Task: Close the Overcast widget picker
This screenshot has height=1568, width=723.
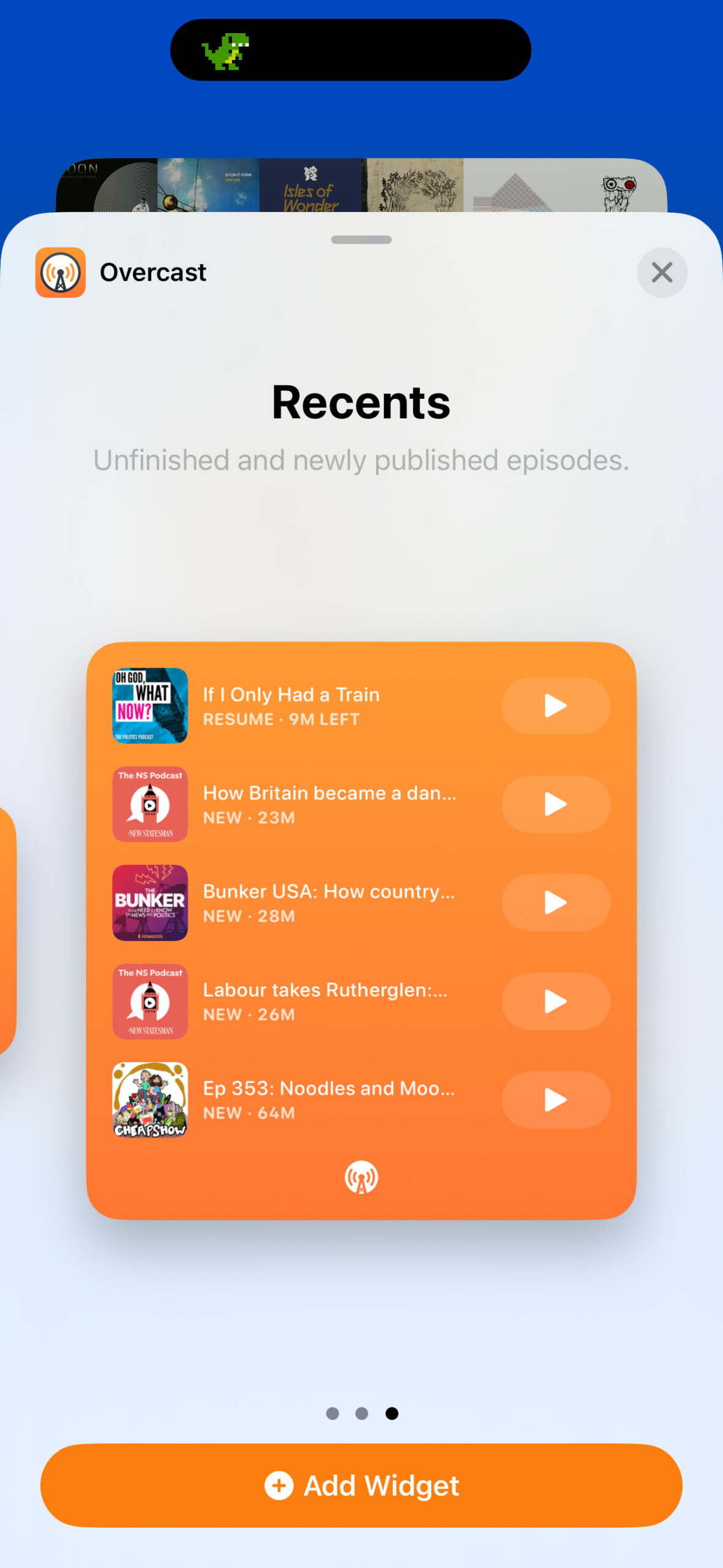Action: click(662, 273)
